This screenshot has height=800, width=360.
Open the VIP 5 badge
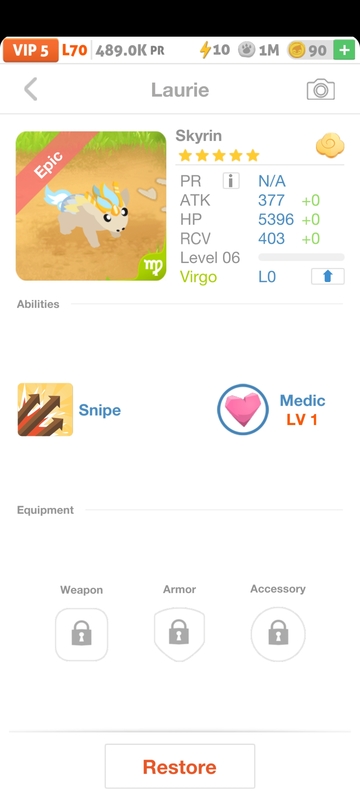31,51
